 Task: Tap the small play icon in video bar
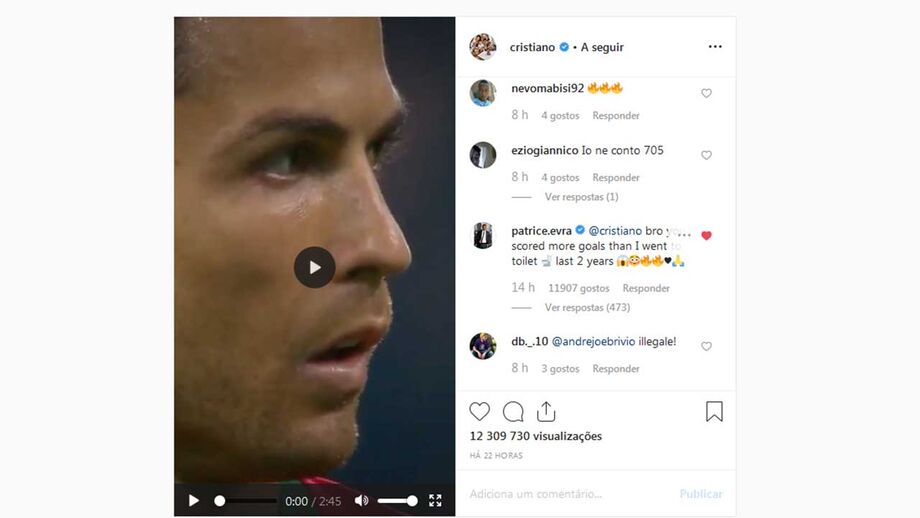tap(194, 500)
